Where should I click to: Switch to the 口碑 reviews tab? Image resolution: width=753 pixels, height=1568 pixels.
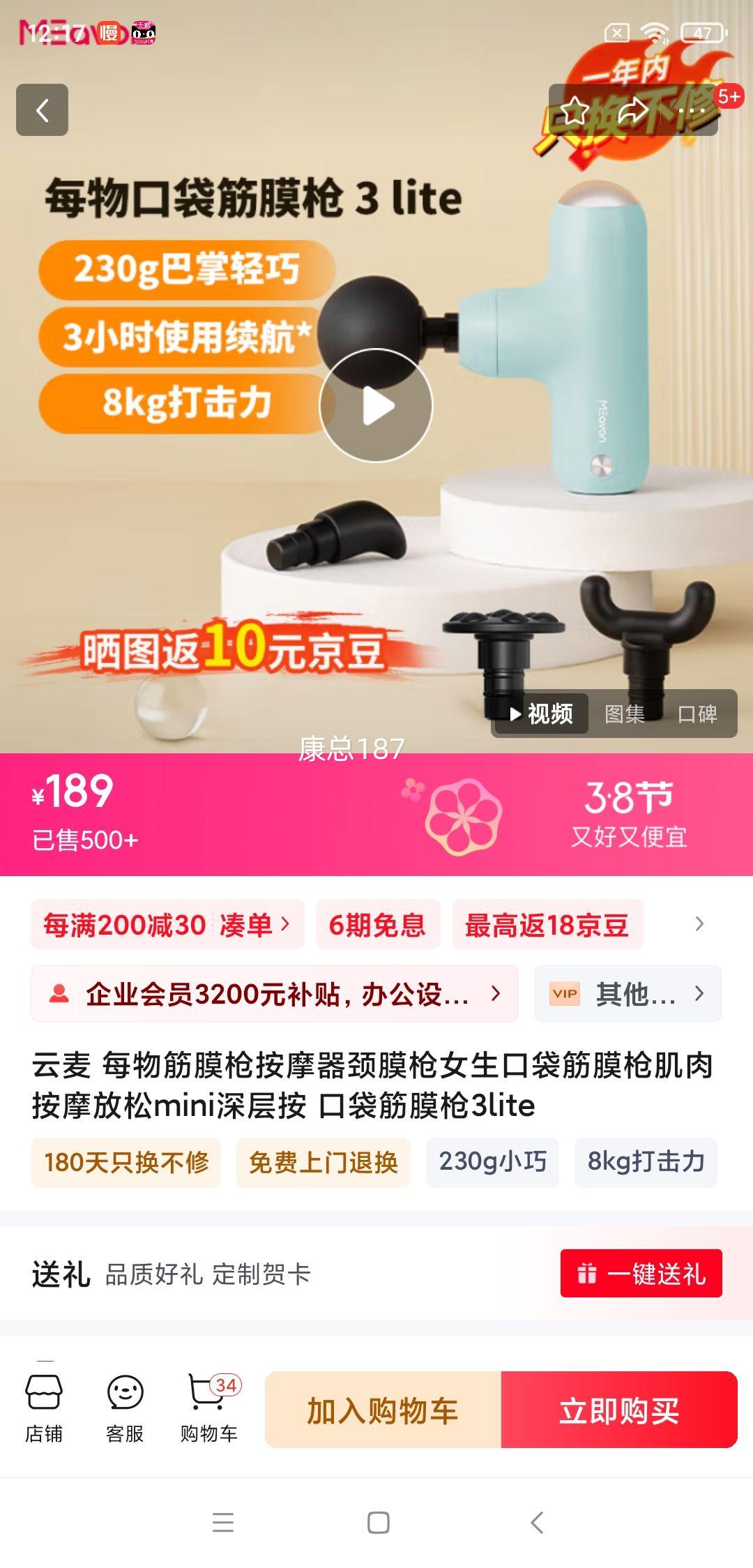click(697, 714)
